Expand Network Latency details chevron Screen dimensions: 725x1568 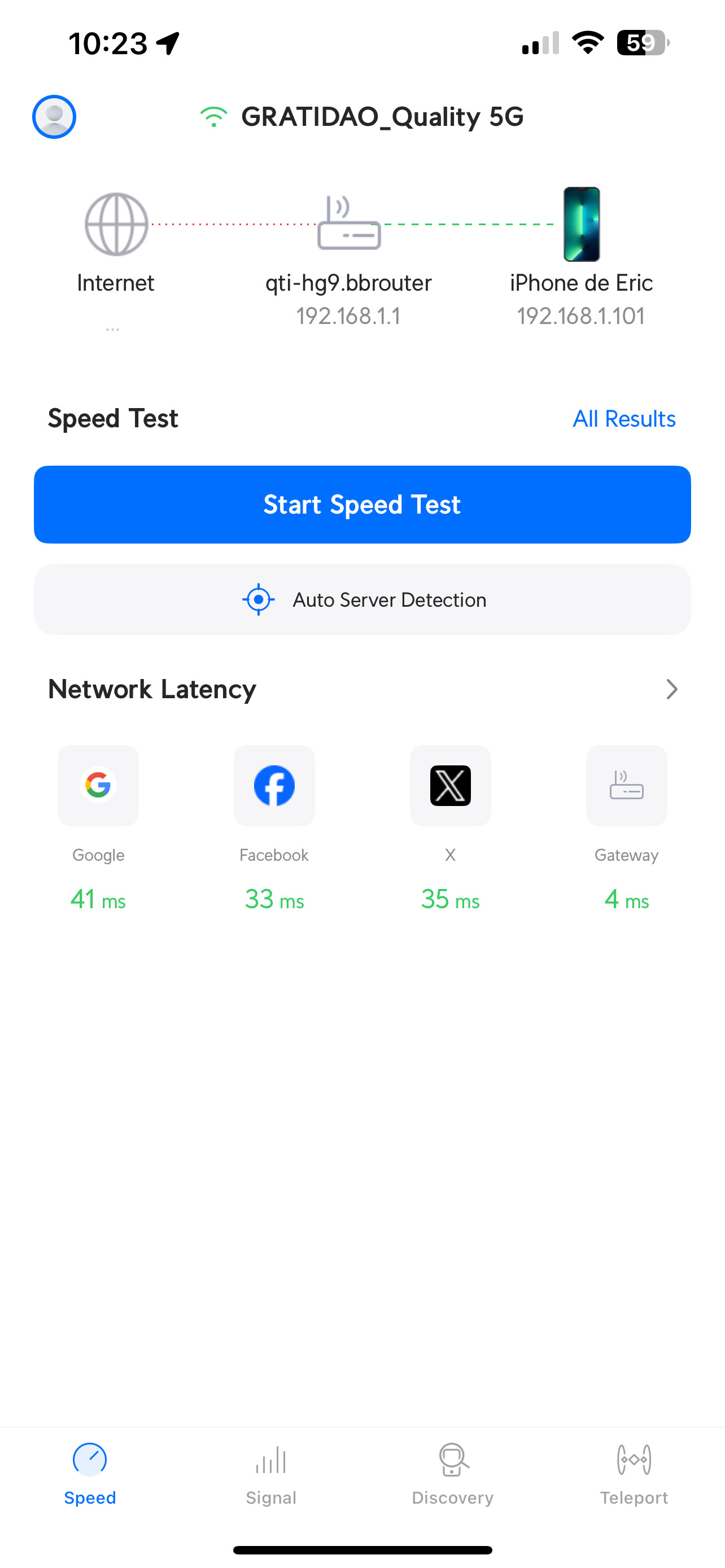(671, 689)
